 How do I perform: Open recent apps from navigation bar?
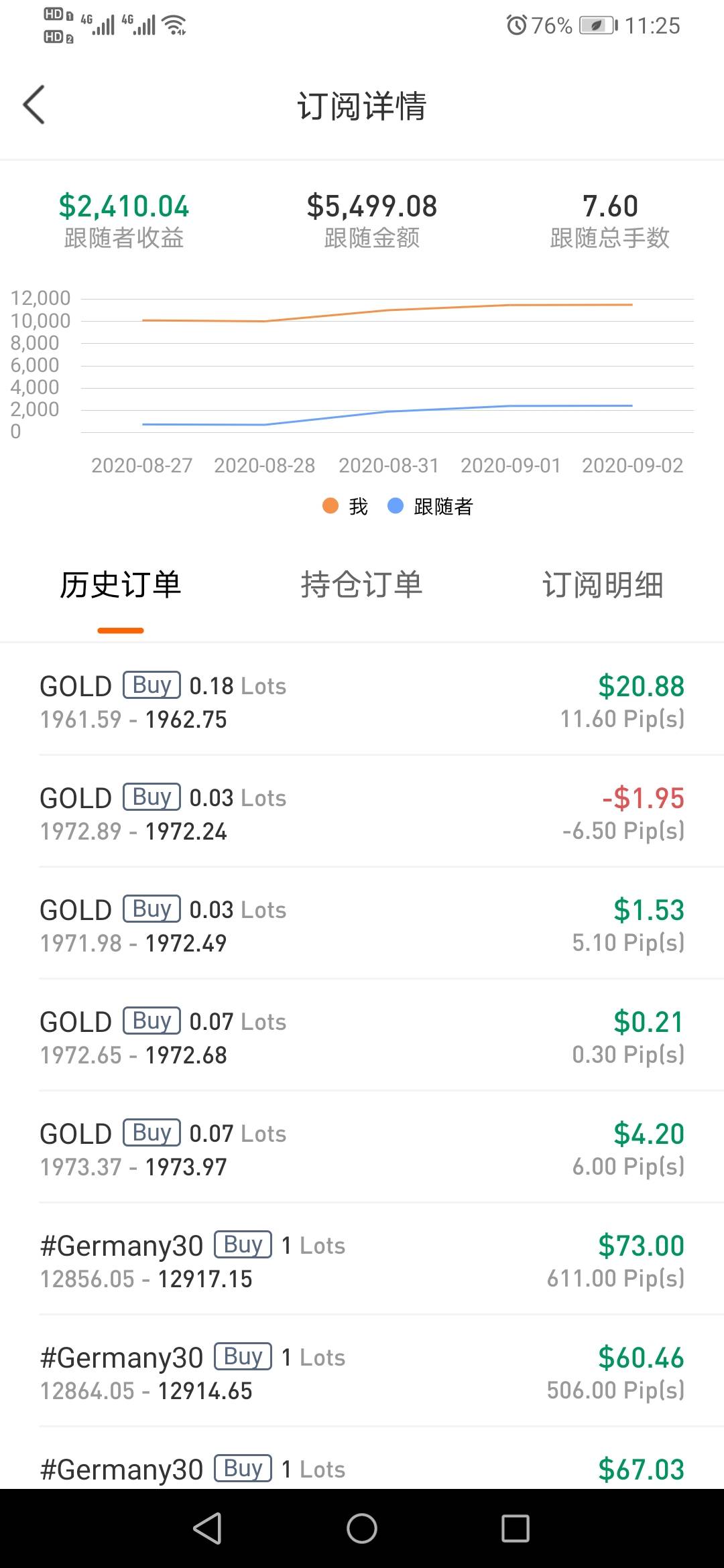click(516, 1528)
